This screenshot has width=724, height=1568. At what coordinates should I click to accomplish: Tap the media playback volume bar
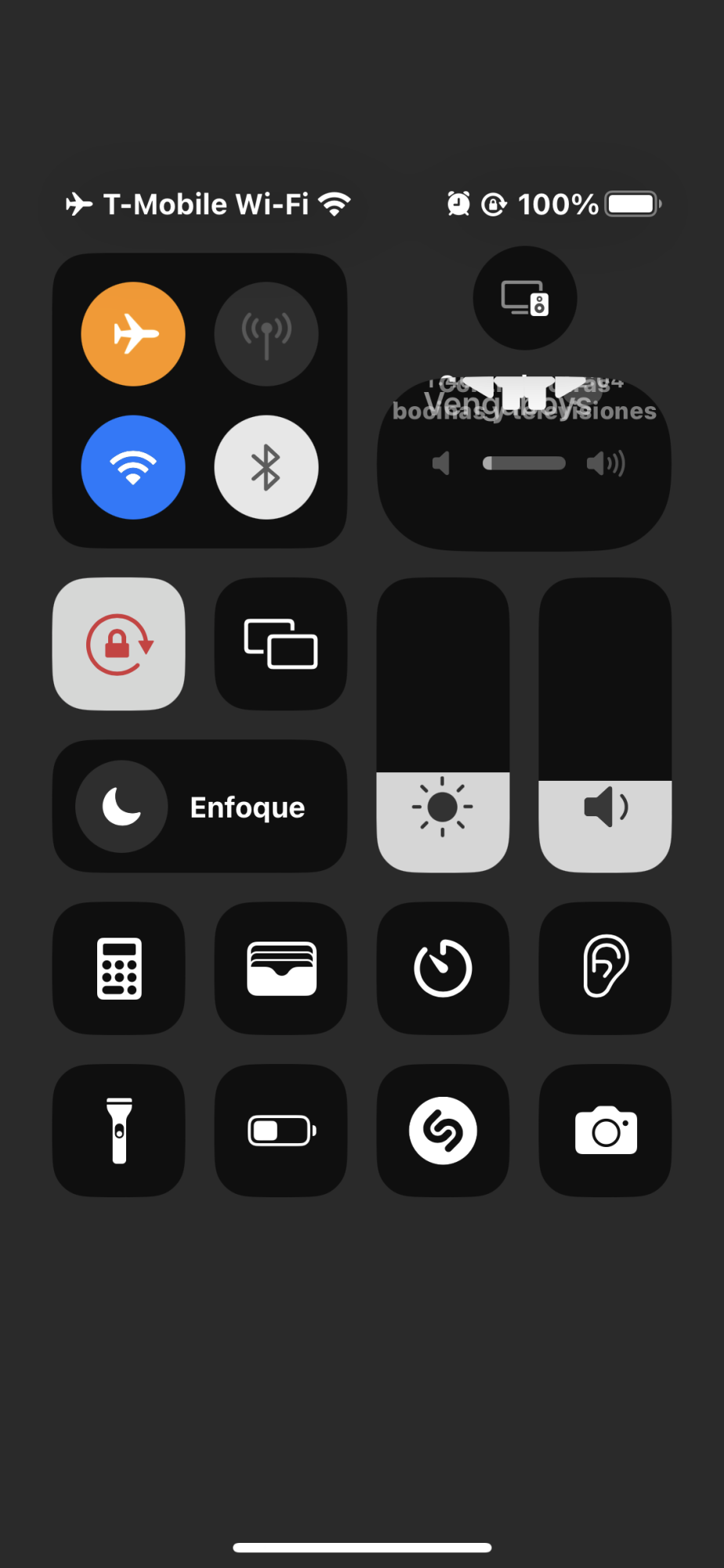(524, 463)
